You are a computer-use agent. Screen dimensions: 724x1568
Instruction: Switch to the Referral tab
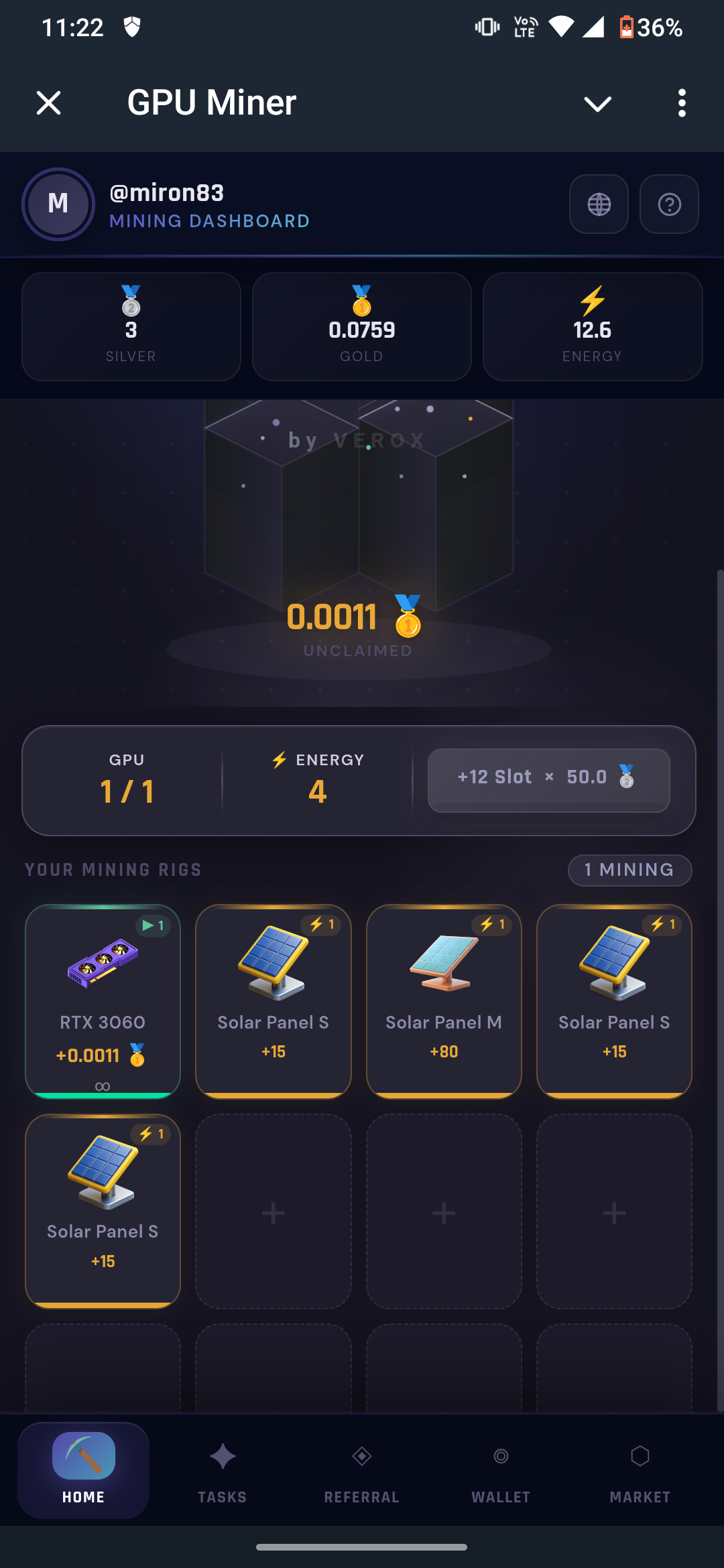coord(362,1470)
